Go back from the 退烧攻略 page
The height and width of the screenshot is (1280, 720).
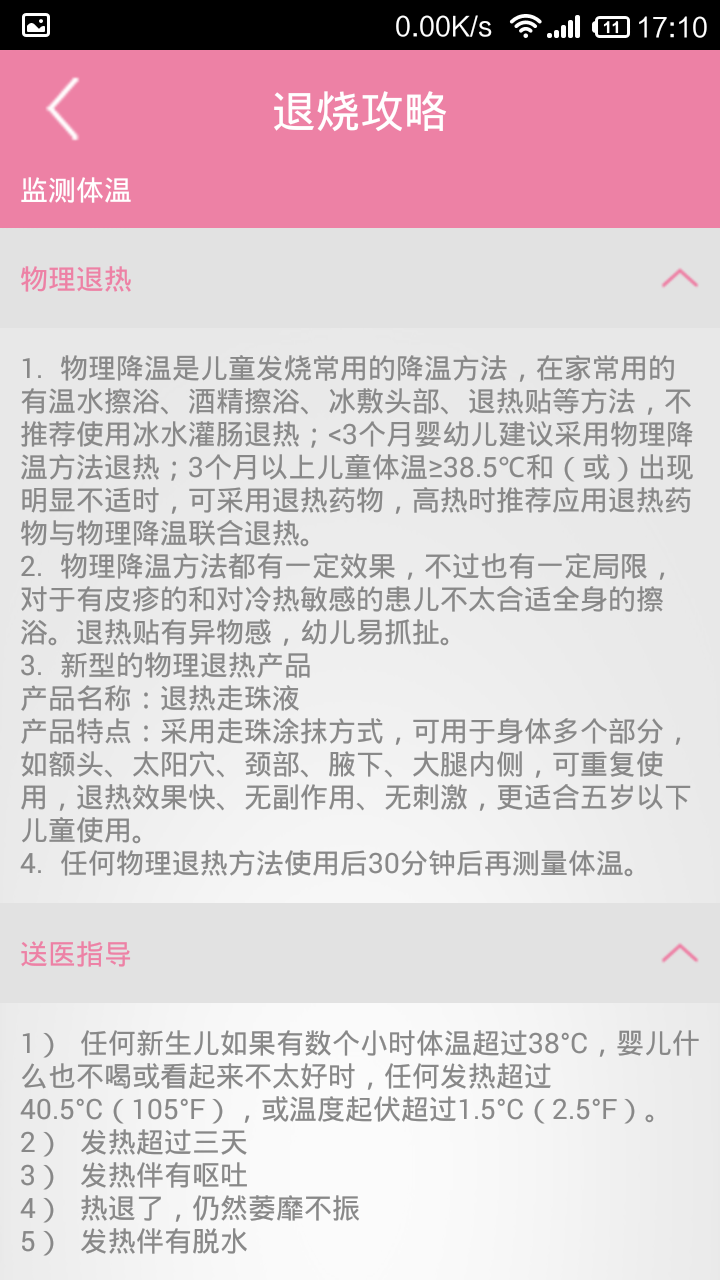(62, 109)
